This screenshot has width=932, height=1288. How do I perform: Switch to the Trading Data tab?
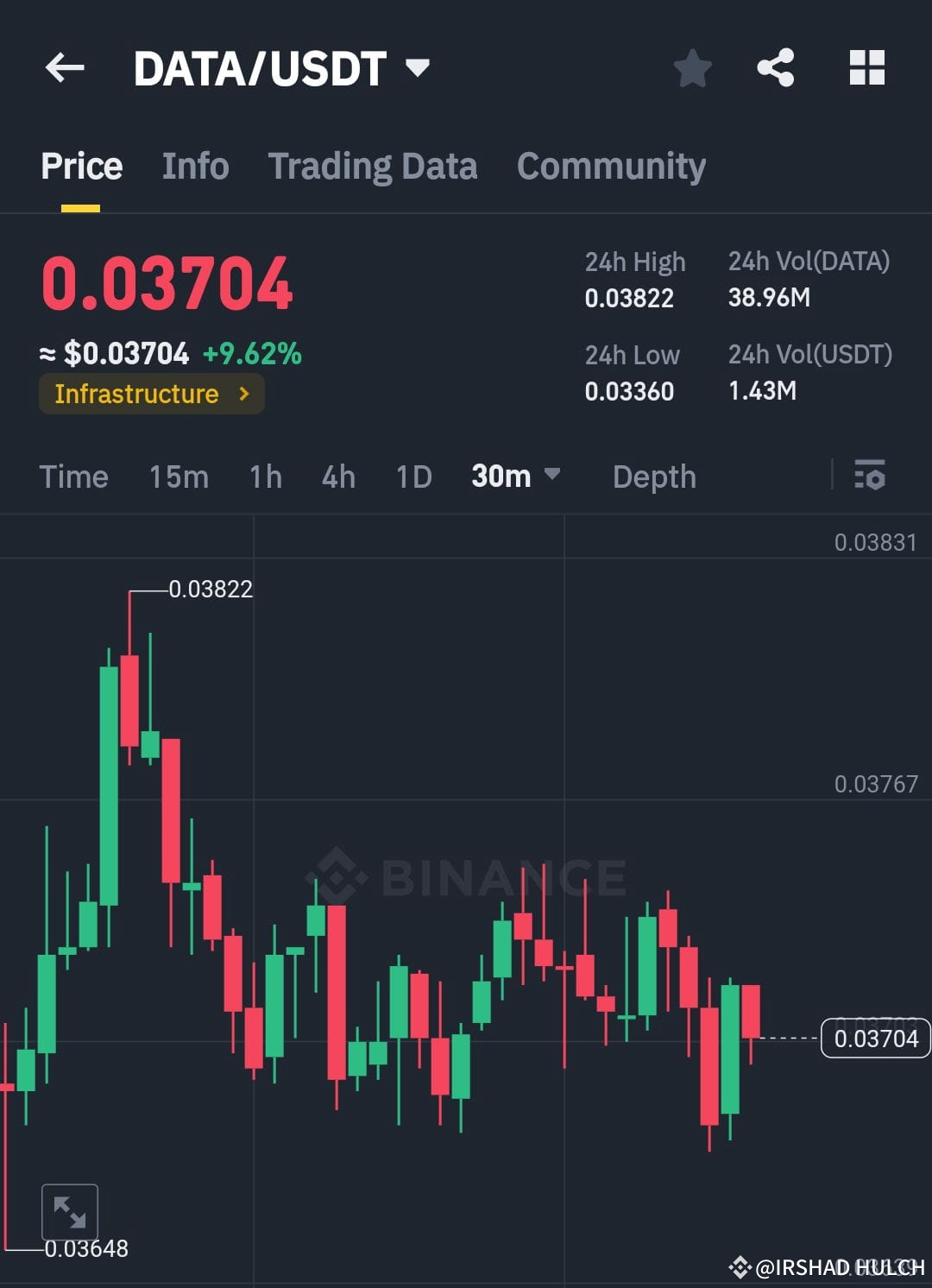tap(373, 166)
